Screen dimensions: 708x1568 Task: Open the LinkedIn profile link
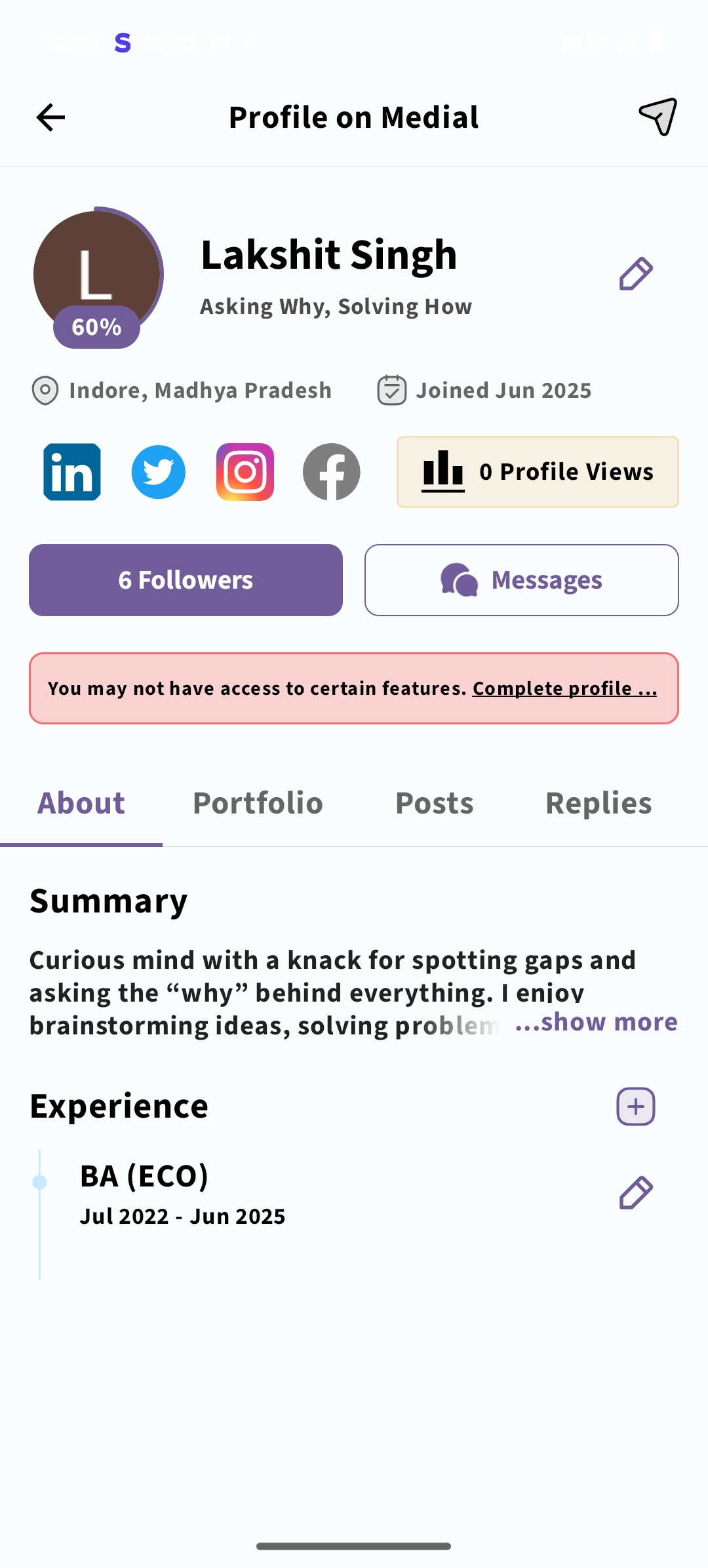point(72,472)
